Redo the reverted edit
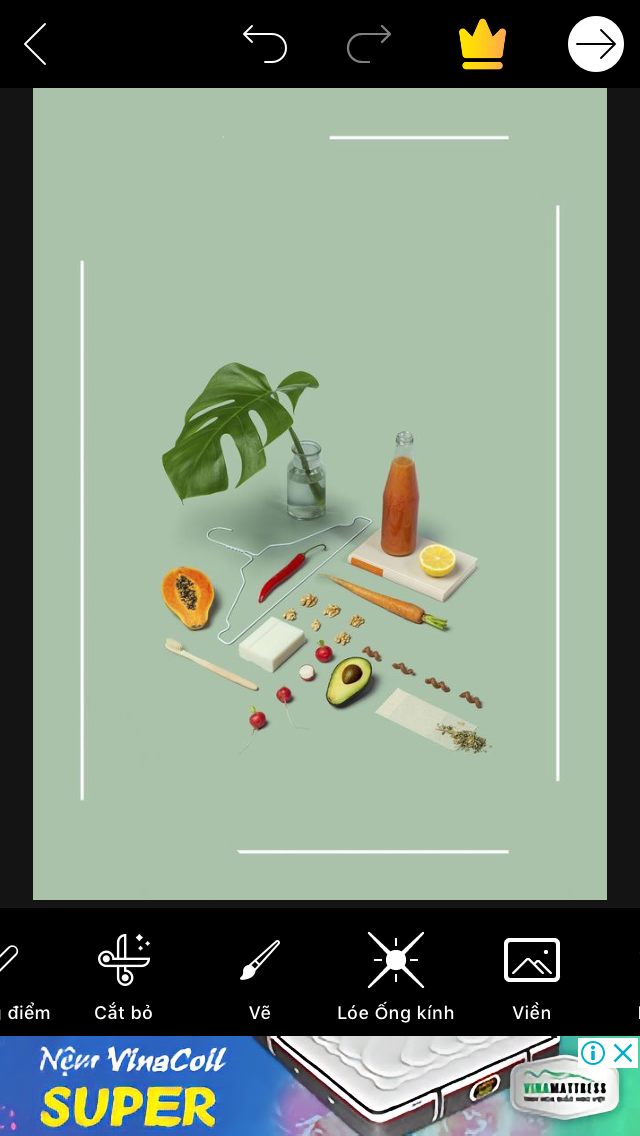The width and height of the screenshot is (640, 1136). tap(369, 44)
